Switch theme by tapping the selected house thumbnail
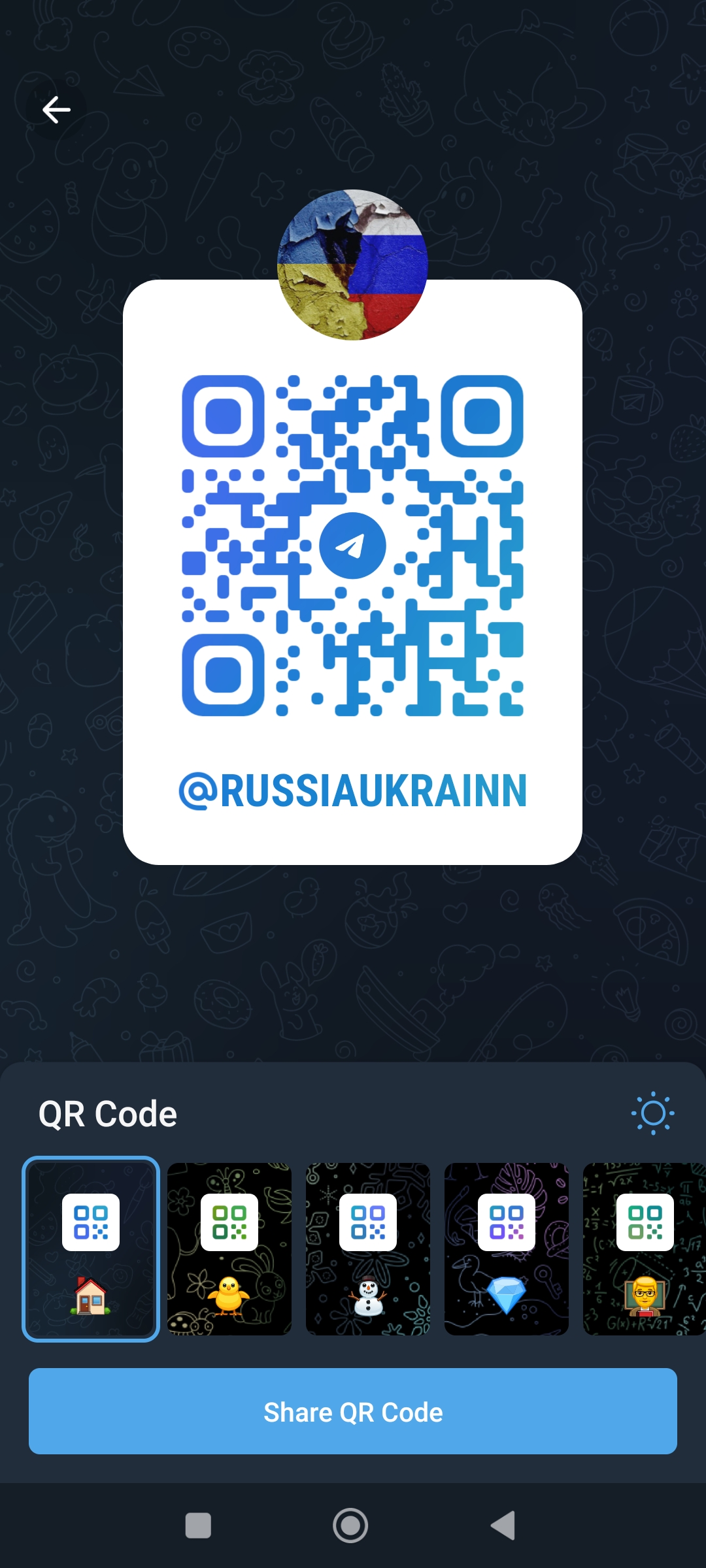The height and width of the screenshot is (1568, 706). point(90,1248)
